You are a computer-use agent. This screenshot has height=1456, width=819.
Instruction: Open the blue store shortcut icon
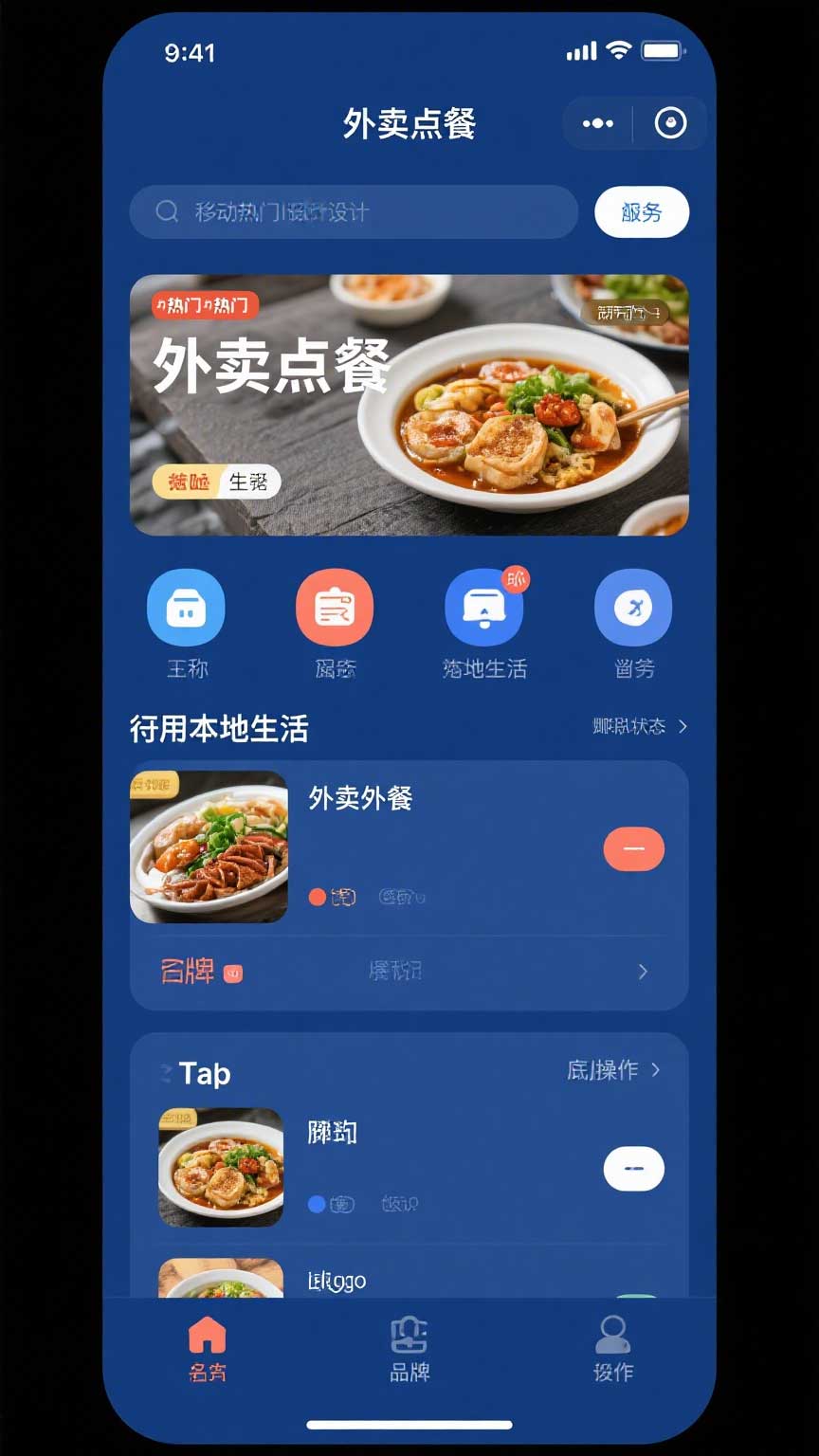186,608
